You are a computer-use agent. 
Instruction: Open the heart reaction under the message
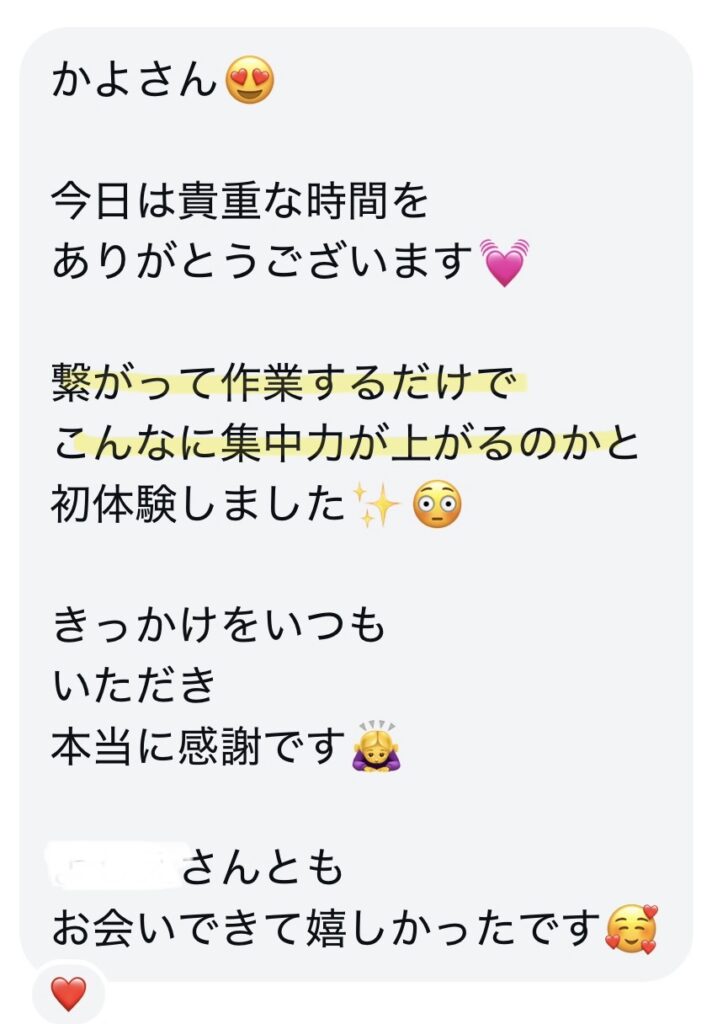(68, 993)
